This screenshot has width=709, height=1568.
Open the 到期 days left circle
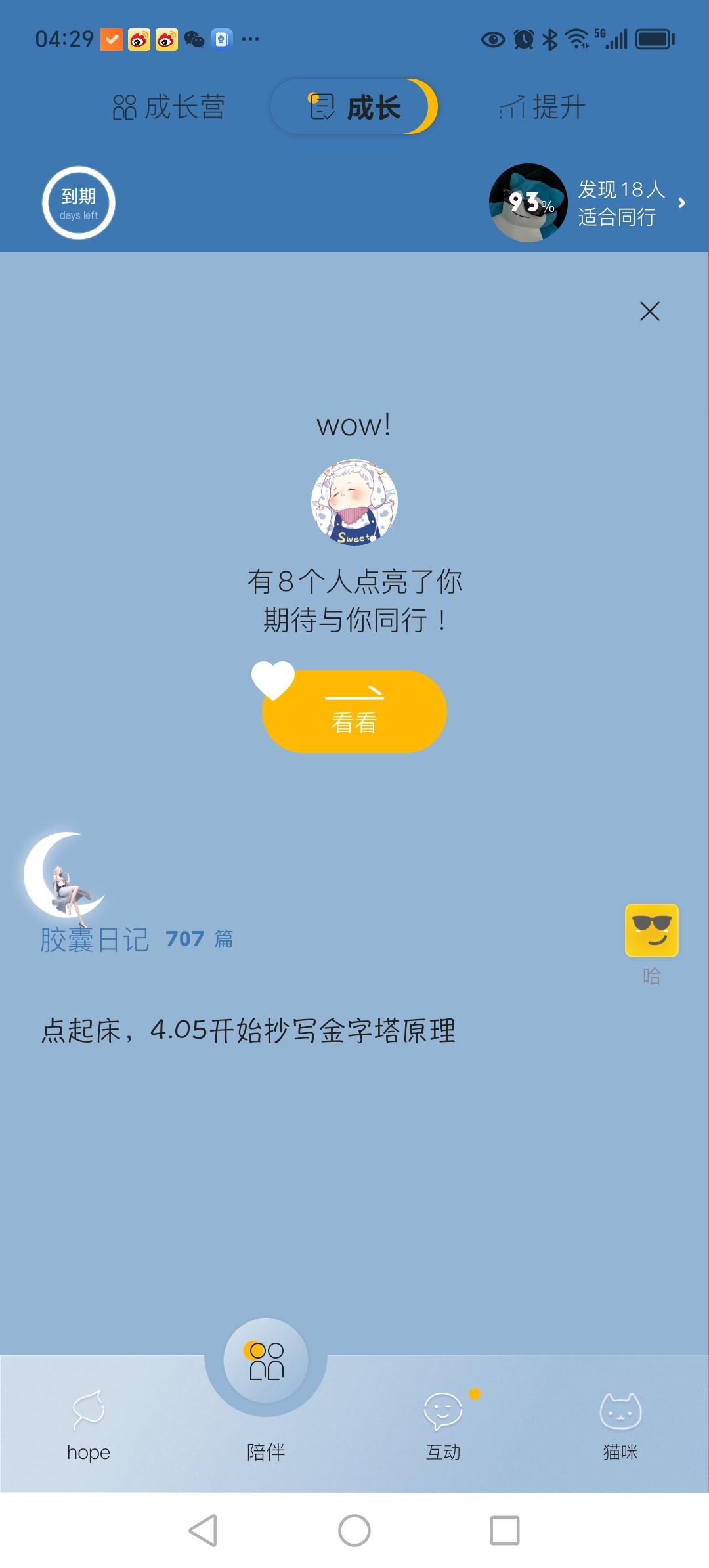[79, 203]
